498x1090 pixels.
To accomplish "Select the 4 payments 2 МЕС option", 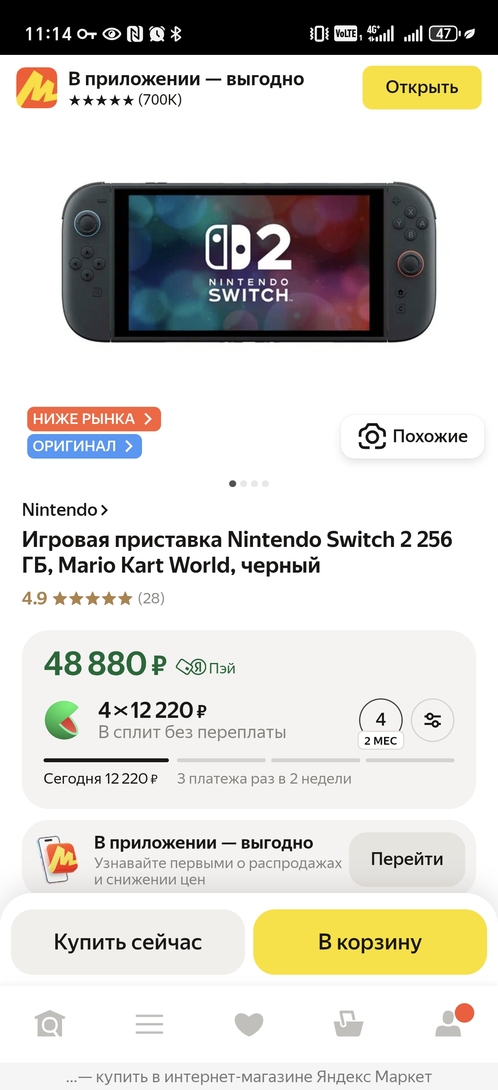I will point(380,724).
